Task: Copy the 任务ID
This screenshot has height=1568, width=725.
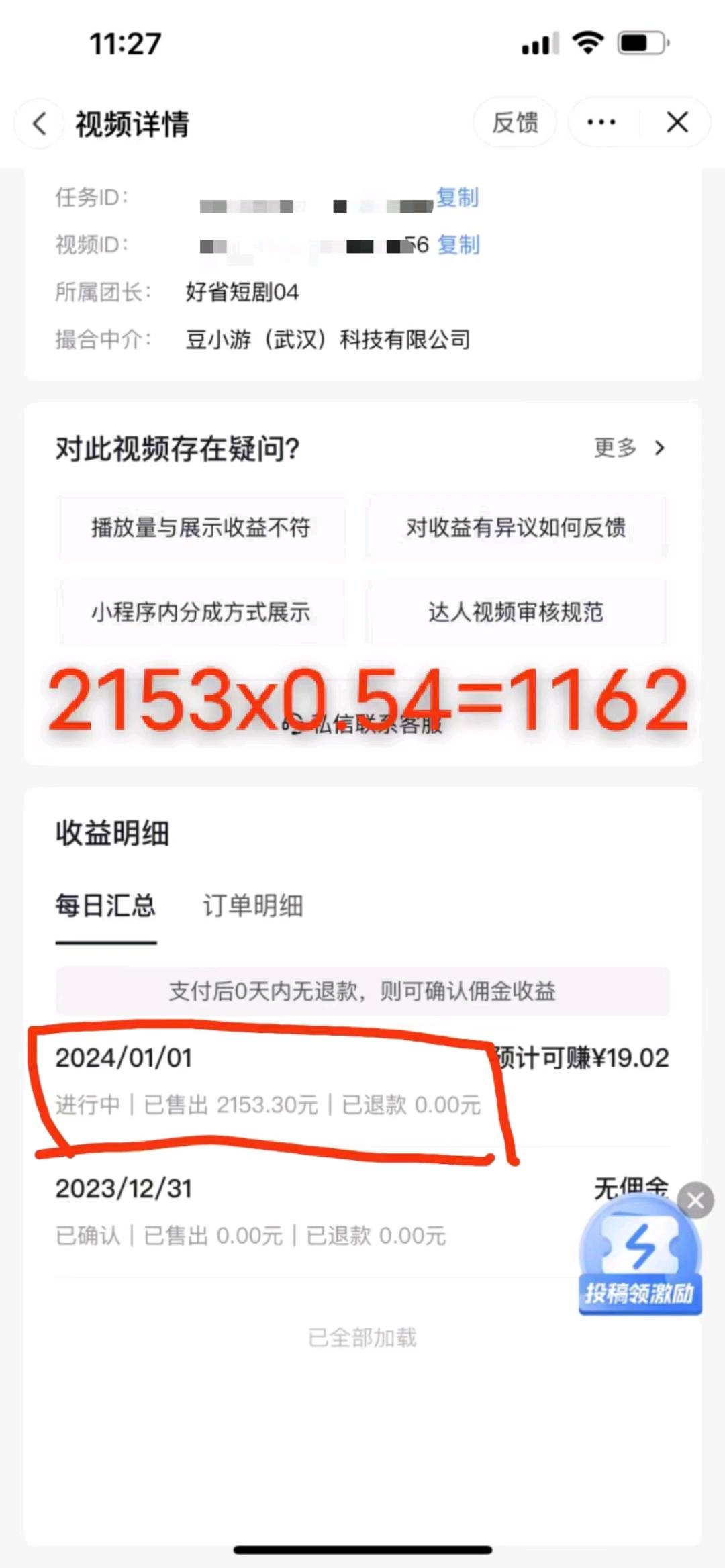Action: coord(457,198)
